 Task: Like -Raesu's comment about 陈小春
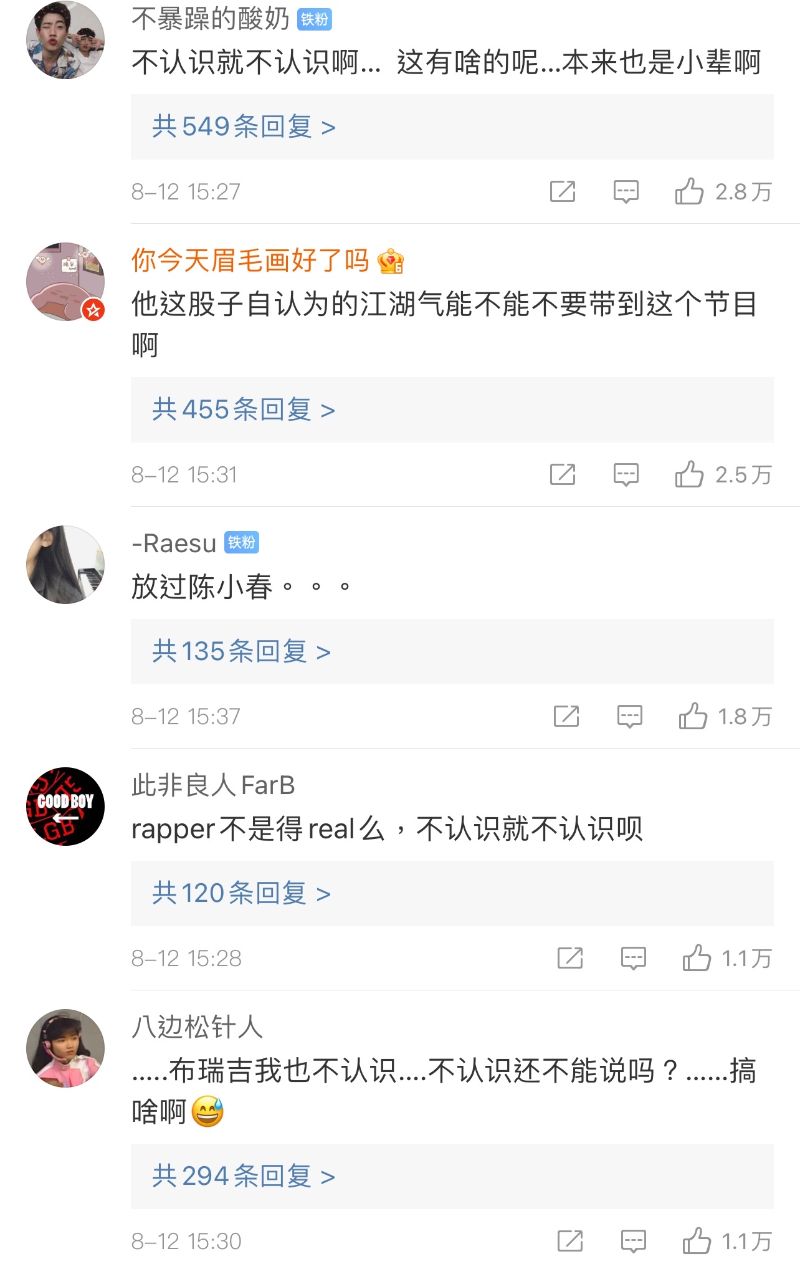693,716
